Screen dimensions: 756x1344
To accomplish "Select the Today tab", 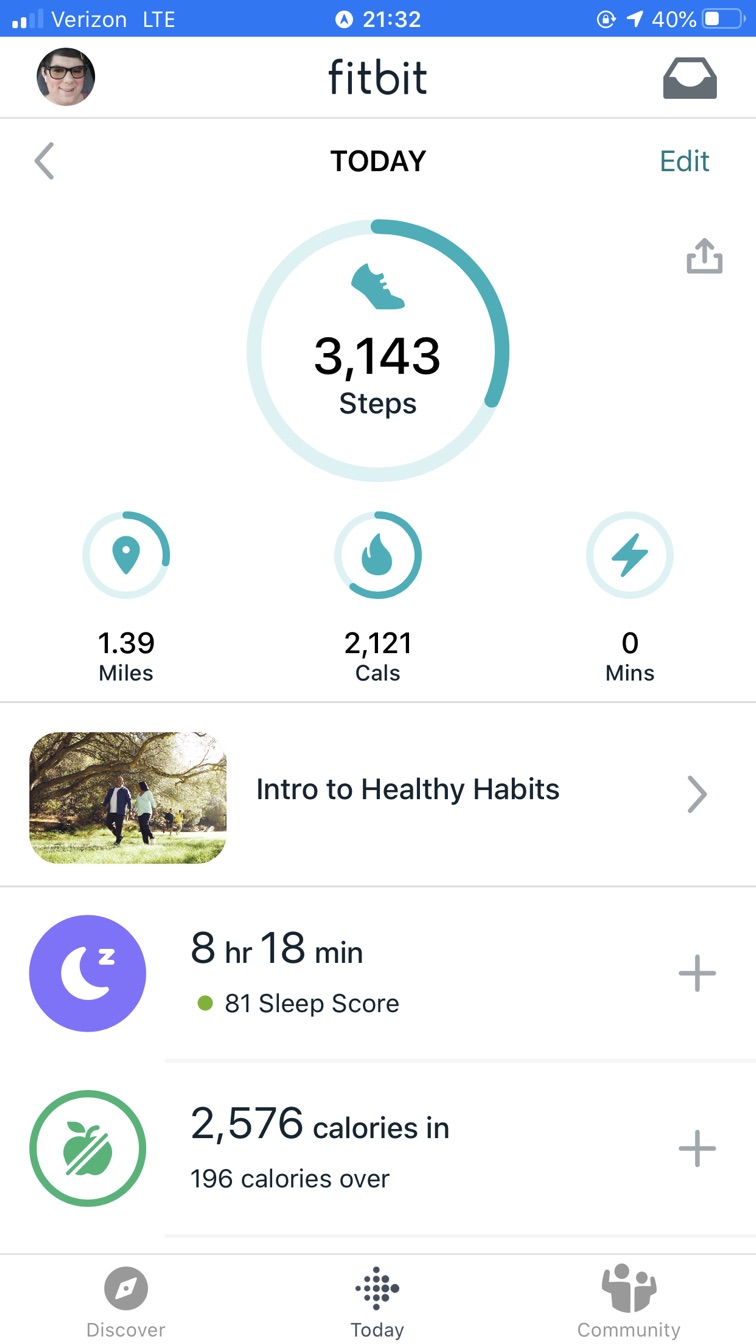I will pos(377,1301).
